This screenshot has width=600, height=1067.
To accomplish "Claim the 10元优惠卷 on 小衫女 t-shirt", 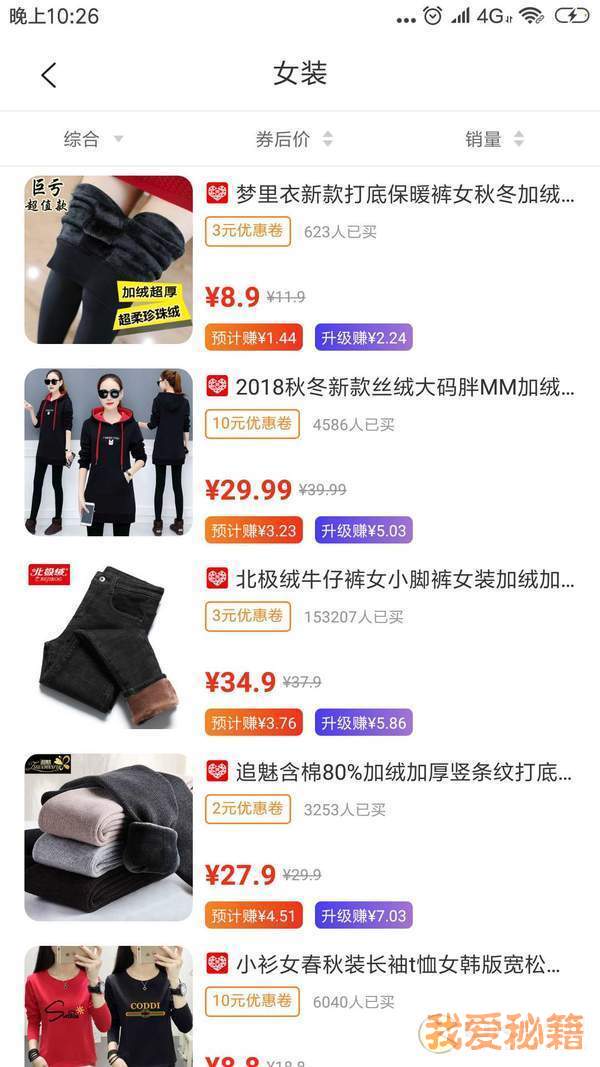I will [x=252, y=1001].
